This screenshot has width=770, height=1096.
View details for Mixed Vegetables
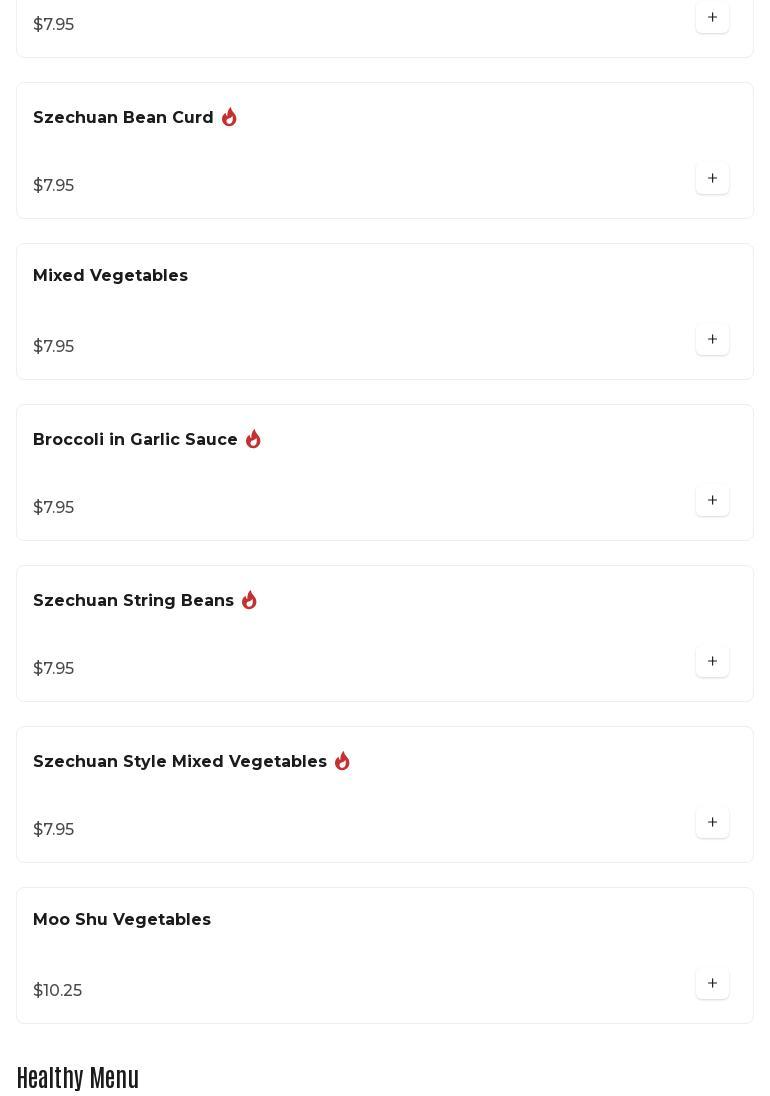[x=110, y=276]
